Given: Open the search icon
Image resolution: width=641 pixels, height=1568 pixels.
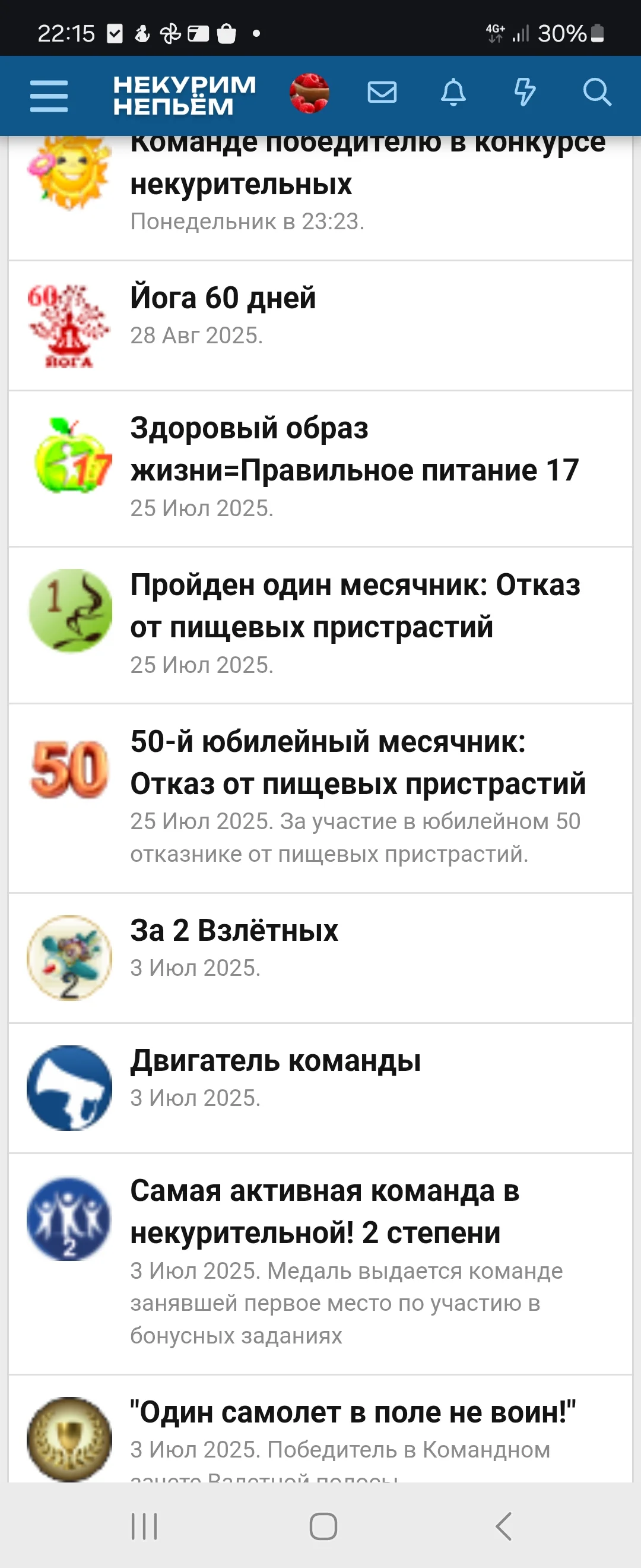Looking at the screenshot, I should [596, 93].
